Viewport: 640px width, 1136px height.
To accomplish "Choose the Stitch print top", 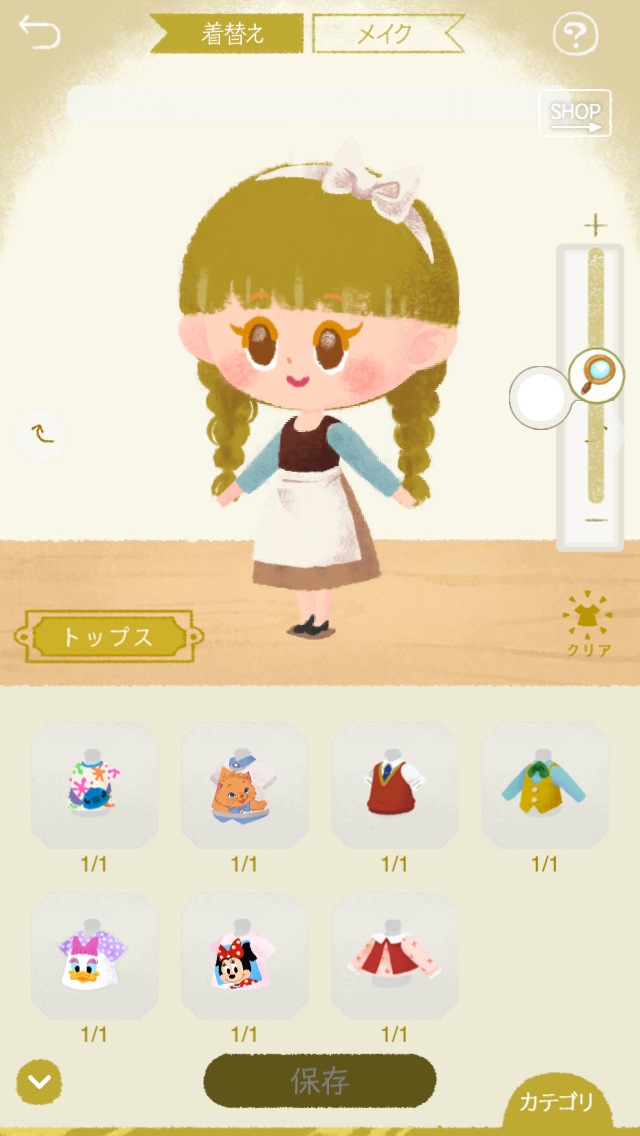I will 95,785.
